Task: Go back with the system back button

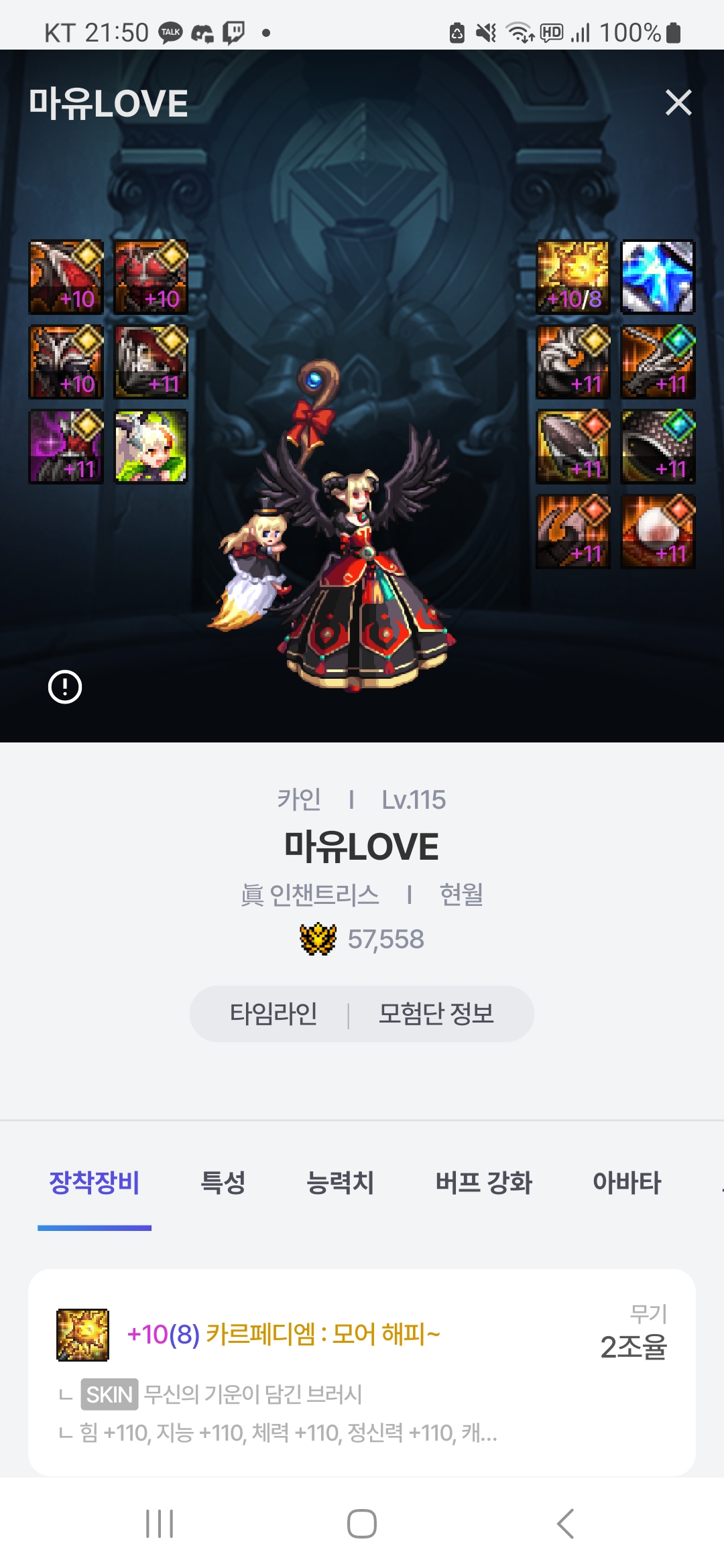Action: click(565, 1524)
